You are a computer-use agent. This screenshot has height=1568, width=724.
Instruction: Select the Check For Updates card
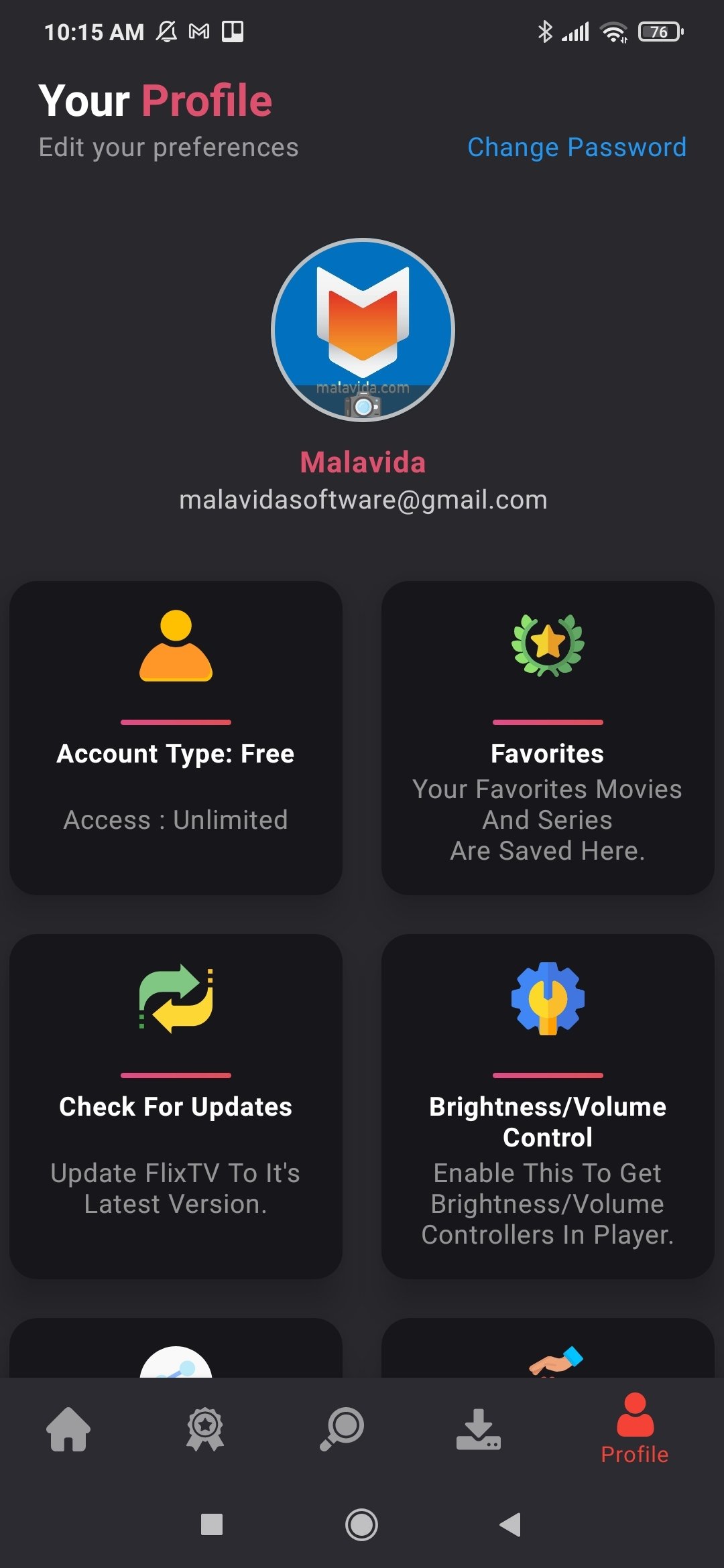(x=176, y=1106)
